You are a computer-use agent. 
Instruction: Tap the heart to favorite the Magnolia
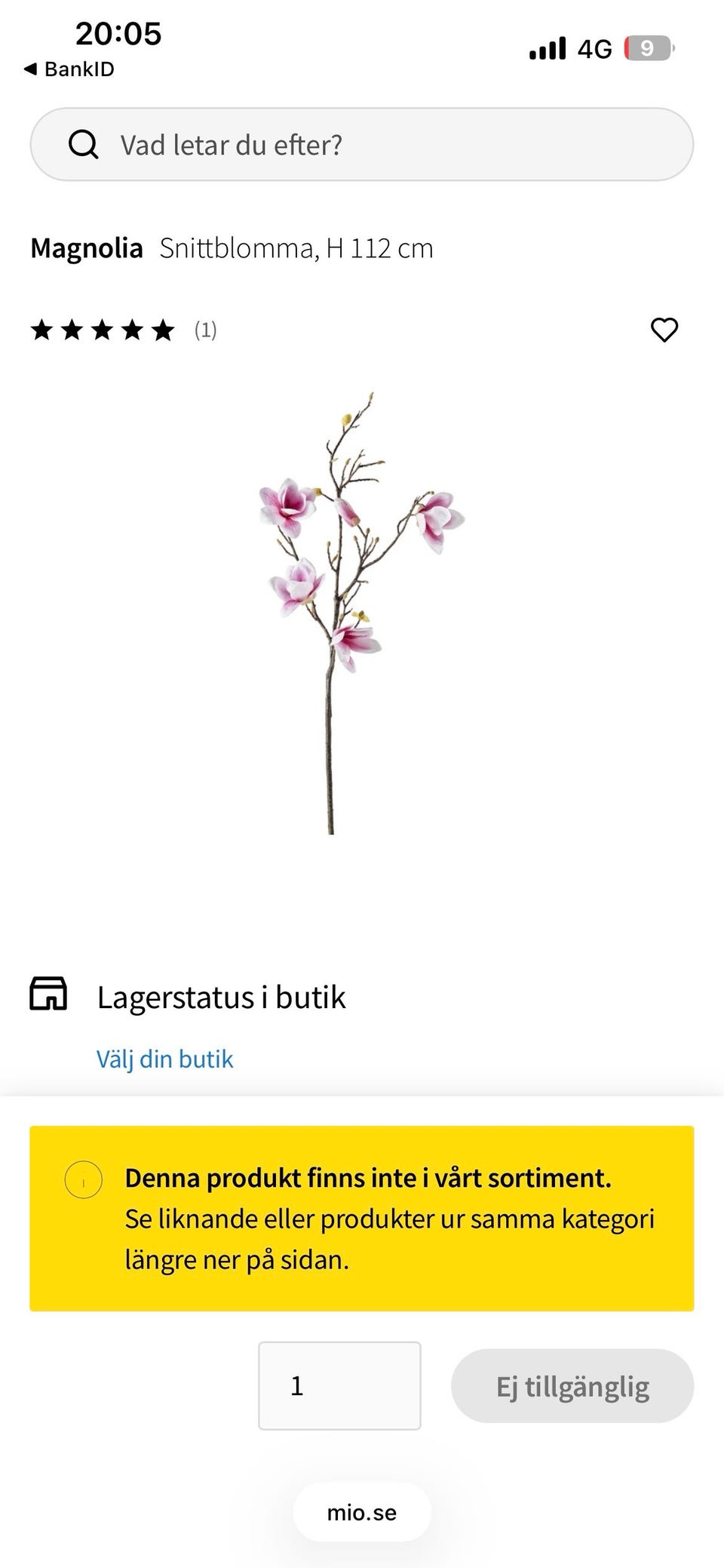point(664,330)
